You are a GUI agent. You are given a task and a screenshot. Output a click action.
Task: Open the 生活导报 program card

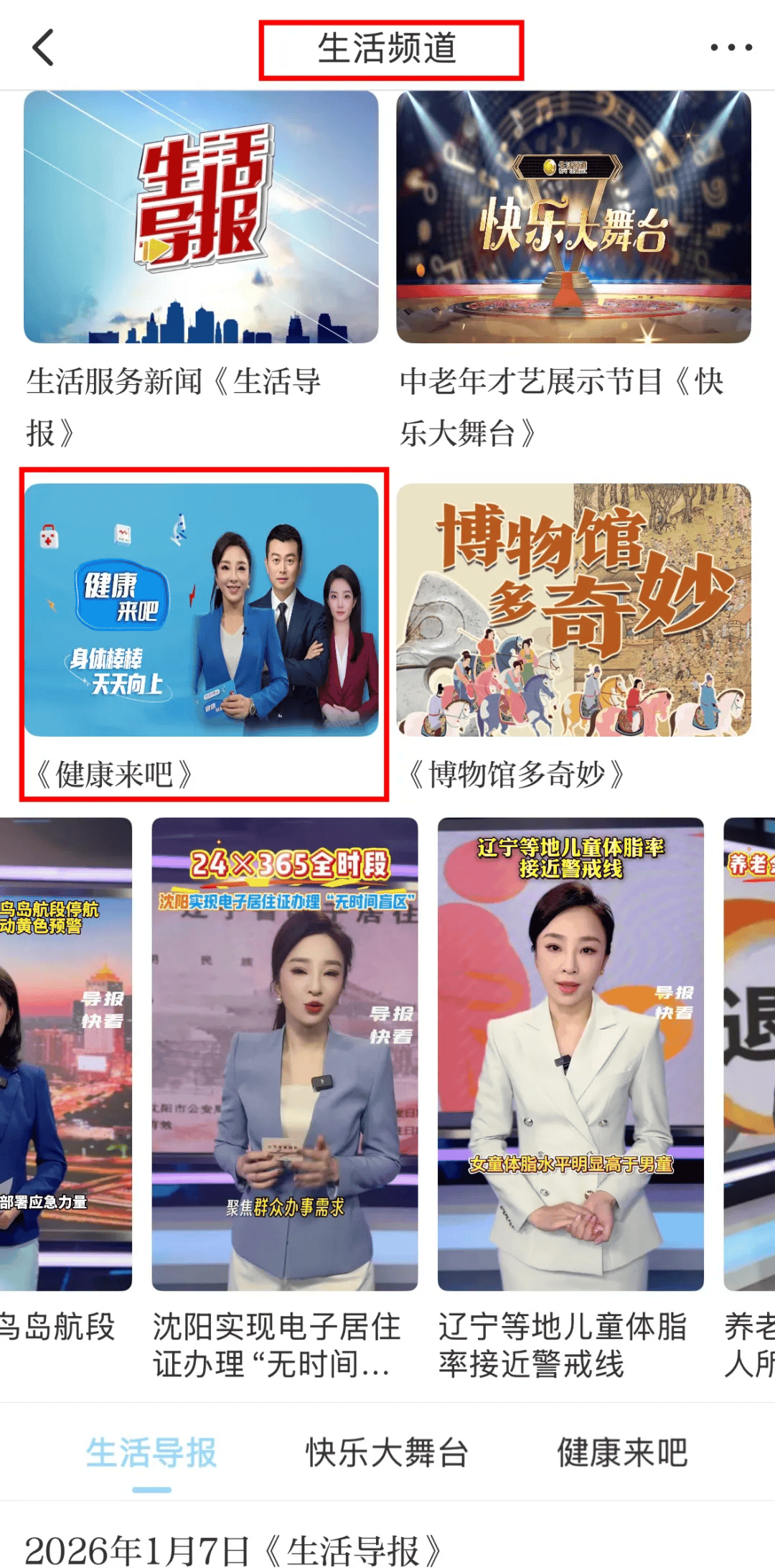[x=201, y=218]
